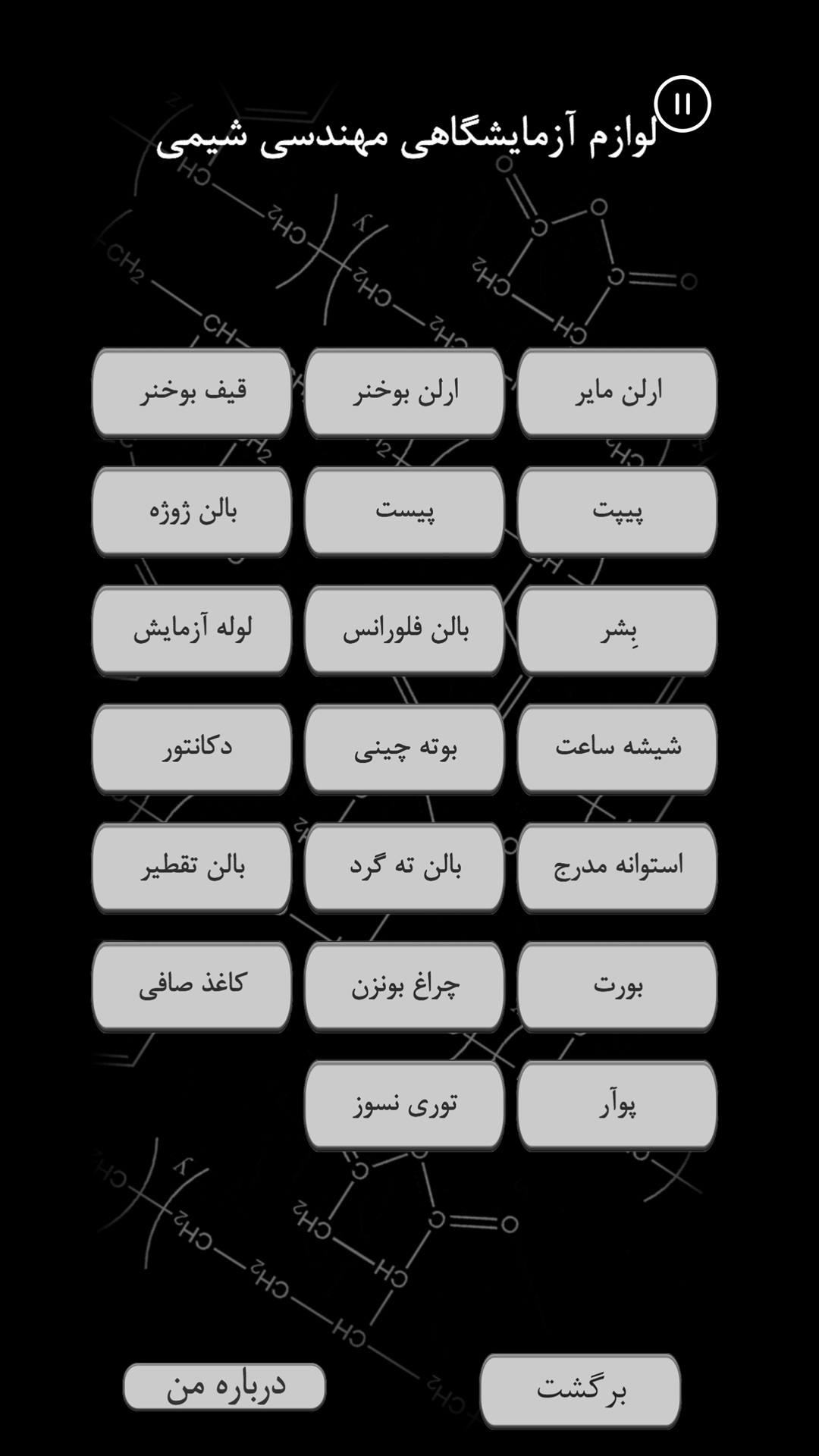Viewport: 819px width, 1456px height.
Task: Go back with برگشت button
Action: pos(580,1389)
